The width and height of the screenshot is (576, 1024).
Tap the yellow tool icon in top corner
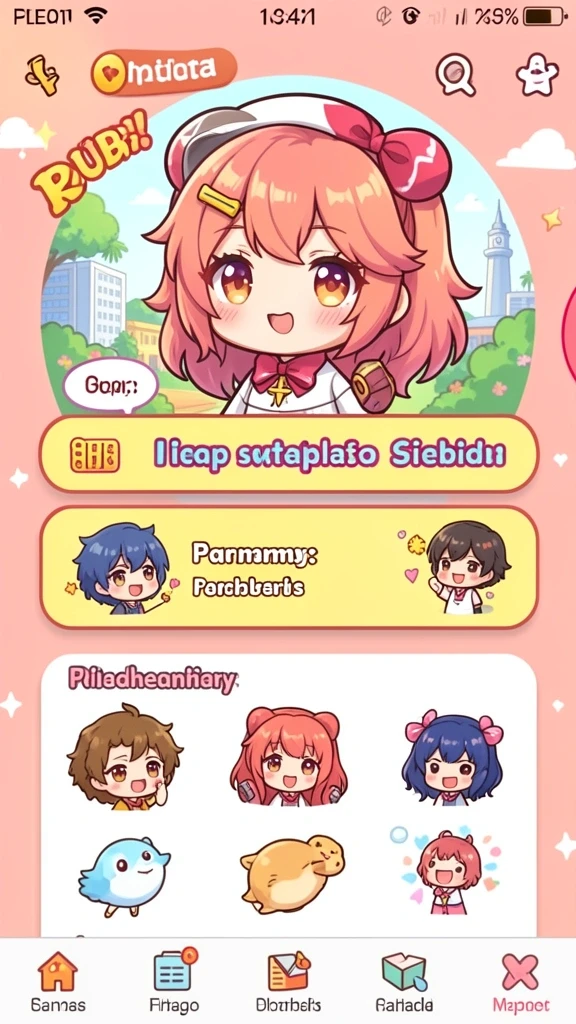point(42,76)
